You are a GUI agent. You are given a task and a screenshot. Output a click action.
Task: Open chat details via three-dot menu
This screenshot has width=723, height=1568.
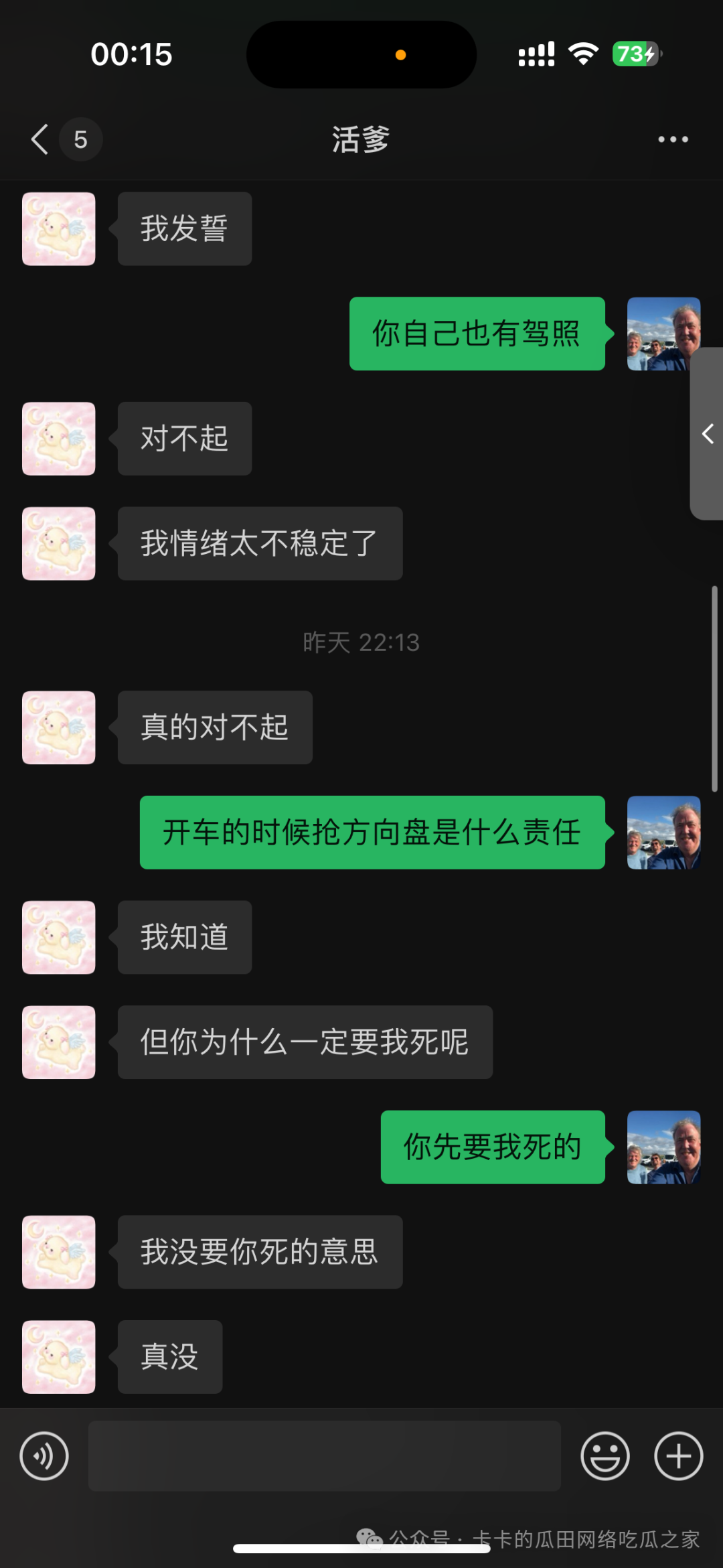[673, 139]
